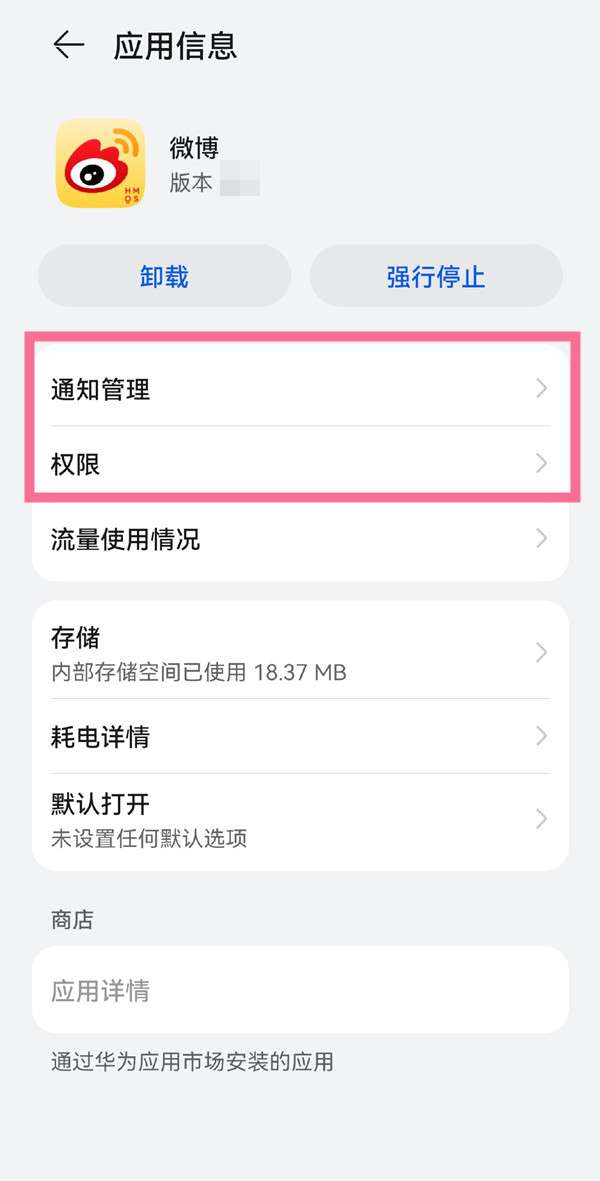Open 默认打开 settings
The image size is (600, 1181).
[300, 820]
